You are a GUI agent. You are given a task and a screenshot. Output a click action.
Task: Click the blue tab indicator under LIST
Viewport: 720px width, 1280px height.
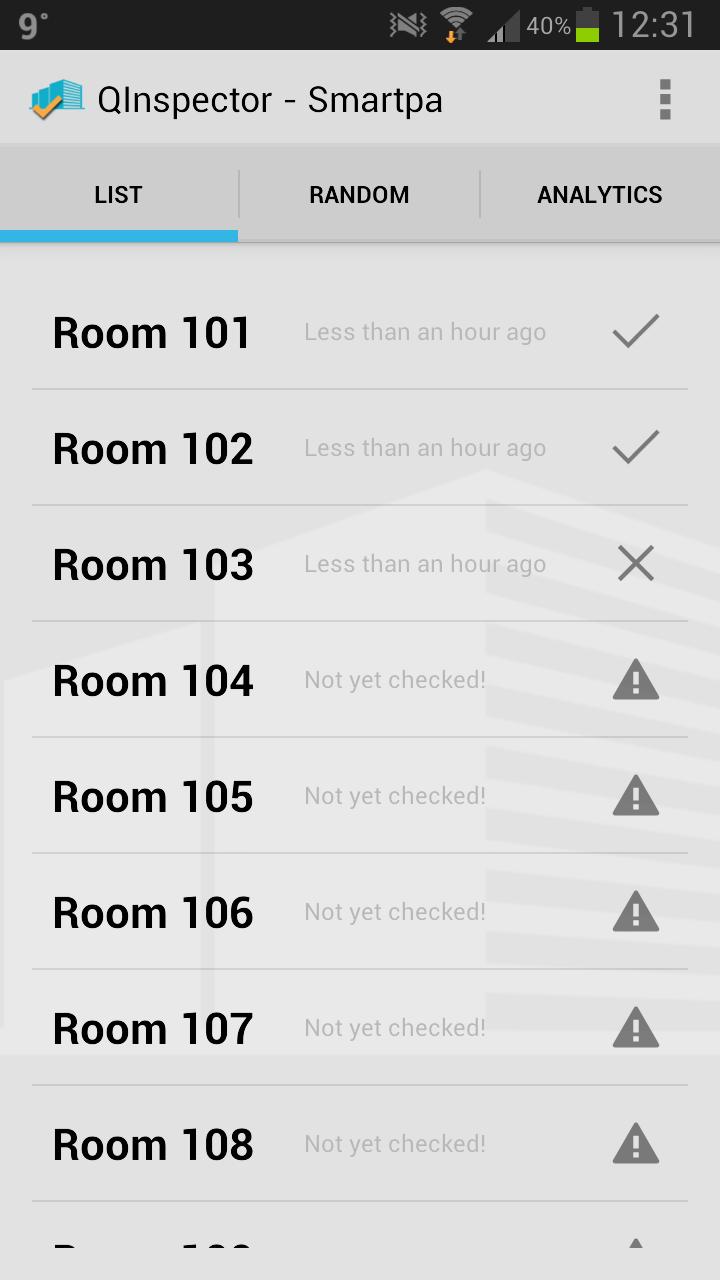point(118,236)
